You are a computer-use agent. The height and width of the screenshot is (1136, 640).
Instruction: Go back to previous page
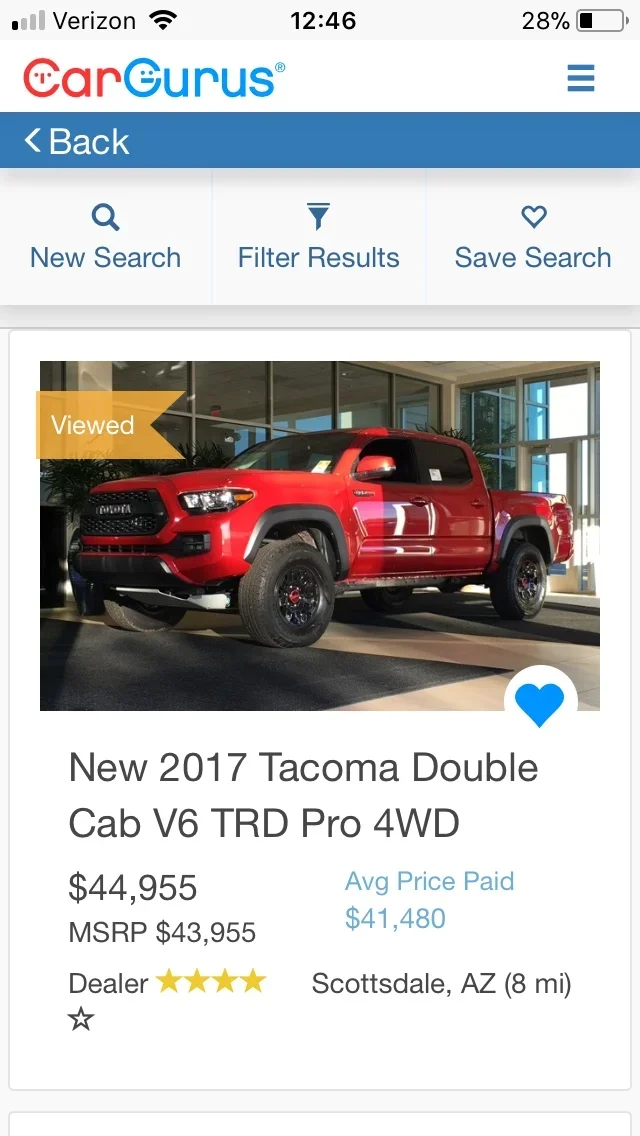[78, 142]
